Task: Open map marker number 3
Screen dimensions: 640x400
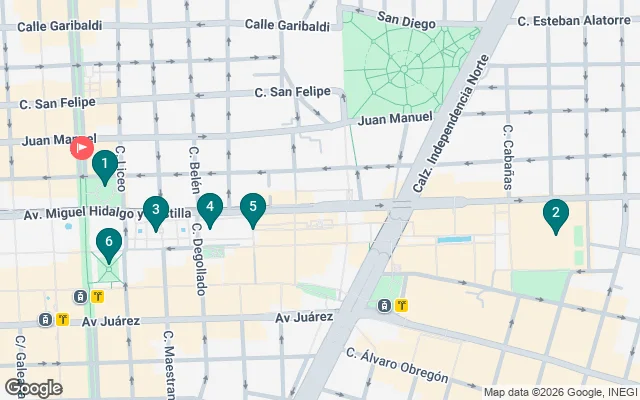Action: [x=155, y=211]
